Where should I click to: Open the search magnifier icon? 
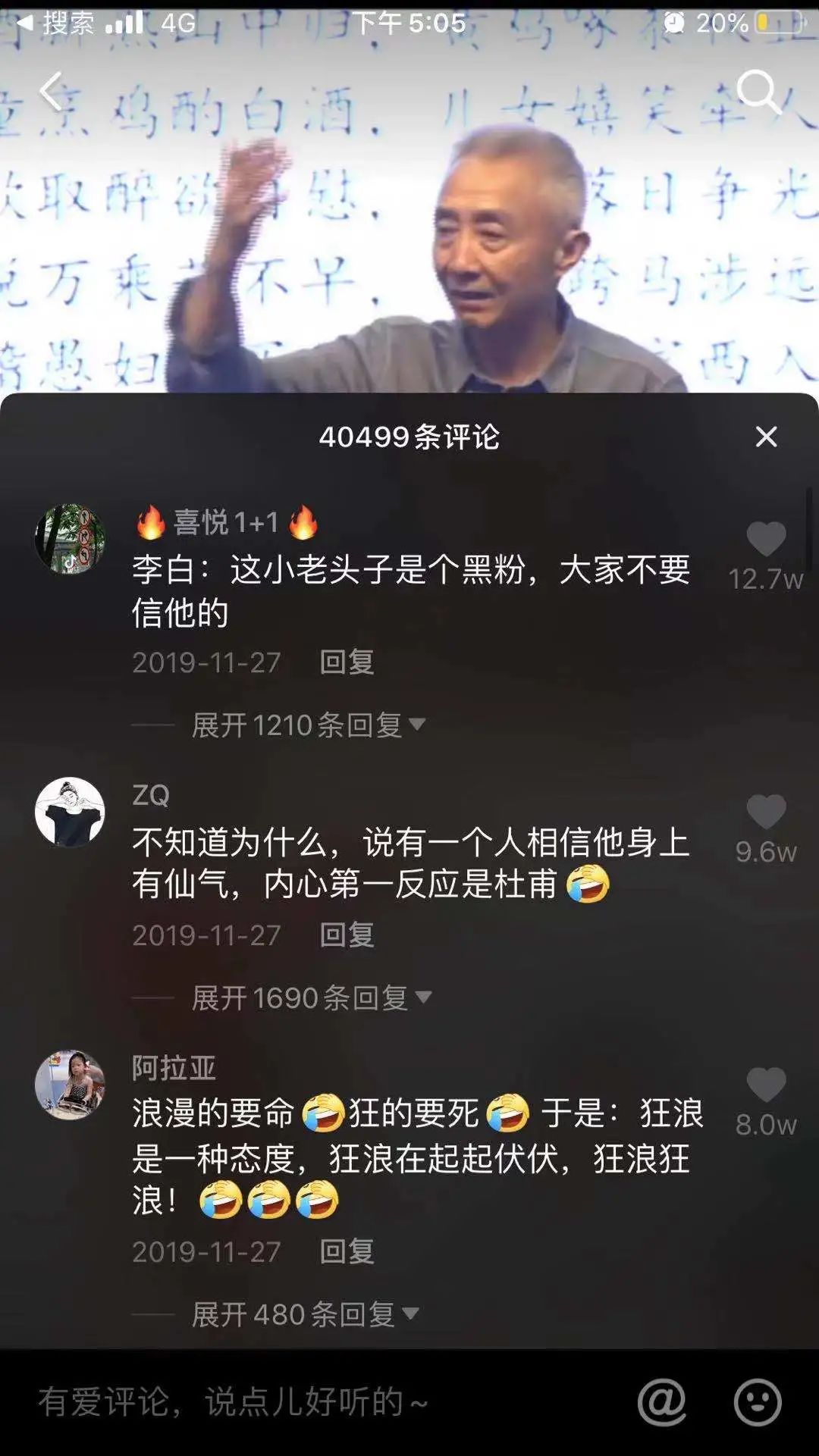coord(759,92)
